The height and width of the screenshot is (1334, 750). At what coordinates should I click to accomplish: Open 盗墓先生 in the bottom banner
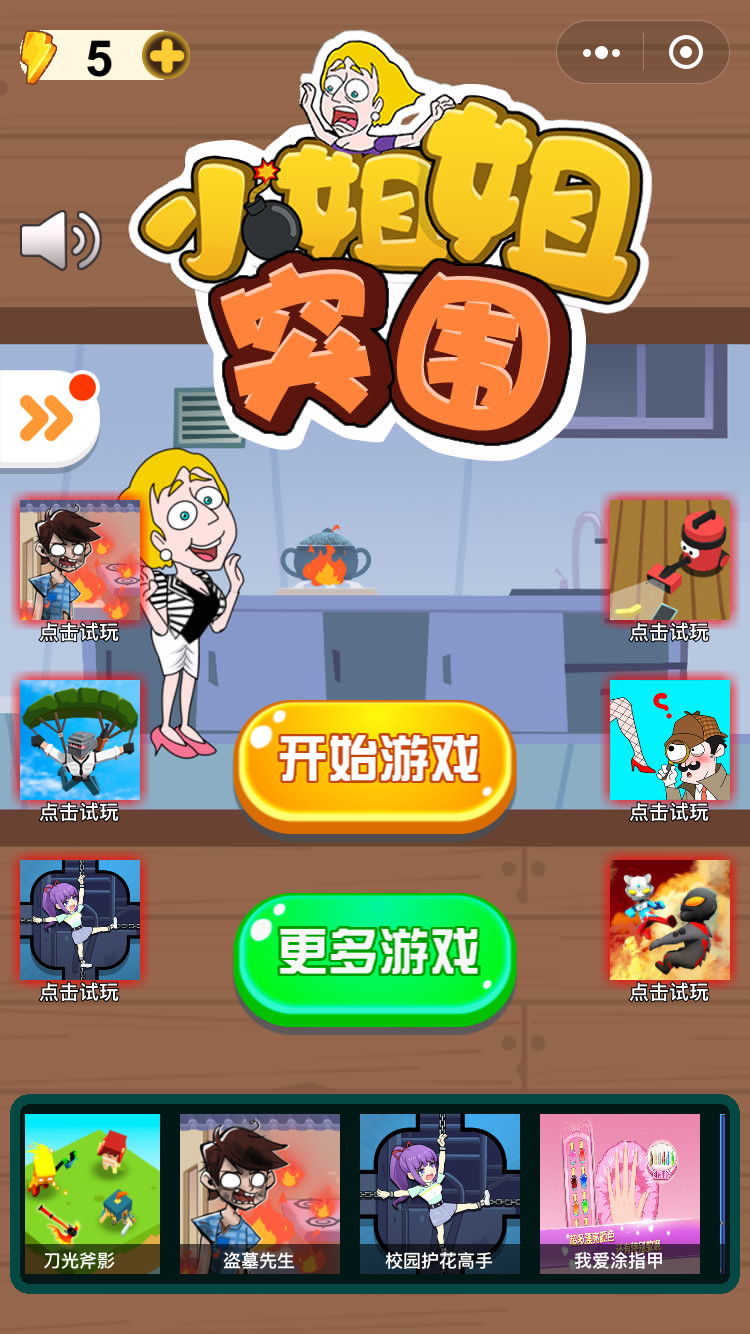(260, 1192)
